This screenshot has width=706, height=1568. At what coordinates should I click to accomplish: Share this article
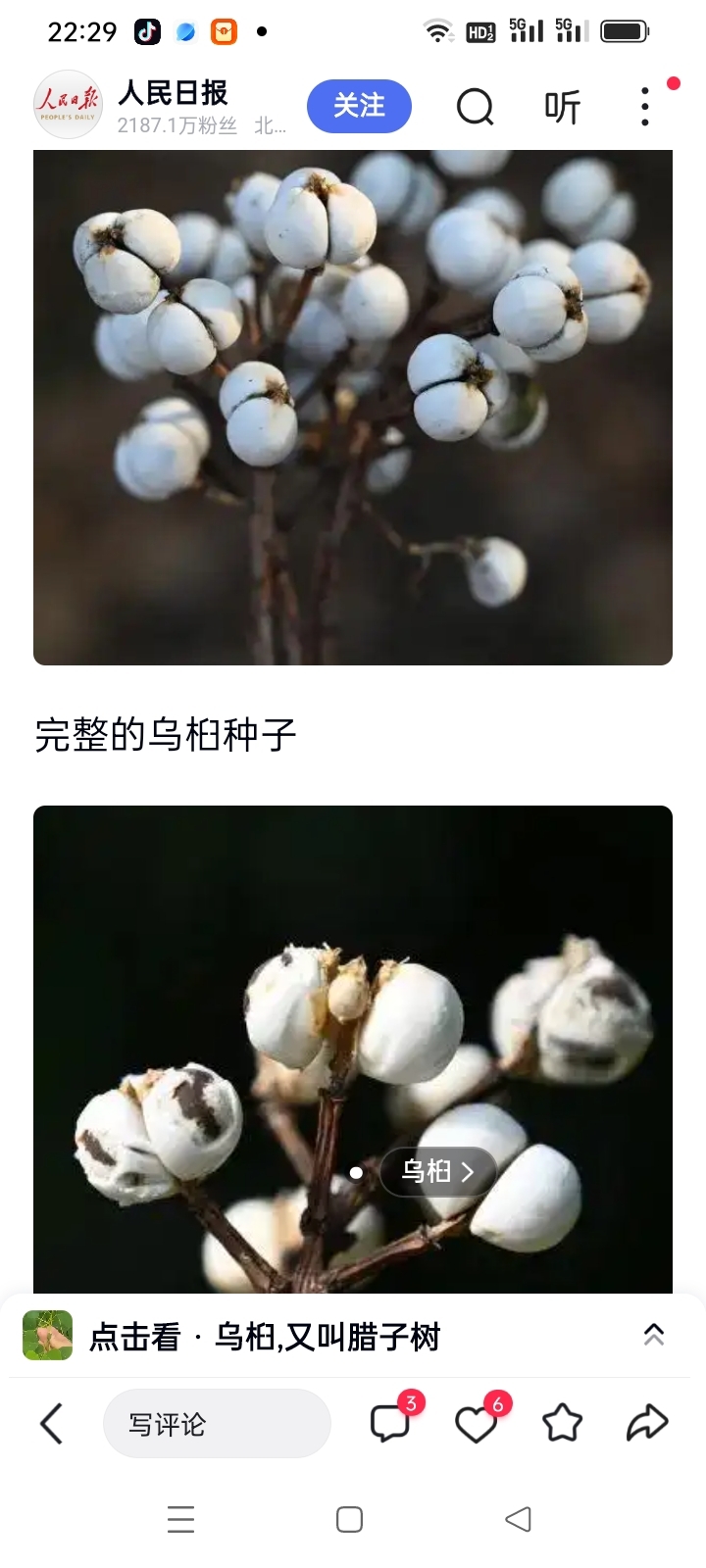(647, 1423)
